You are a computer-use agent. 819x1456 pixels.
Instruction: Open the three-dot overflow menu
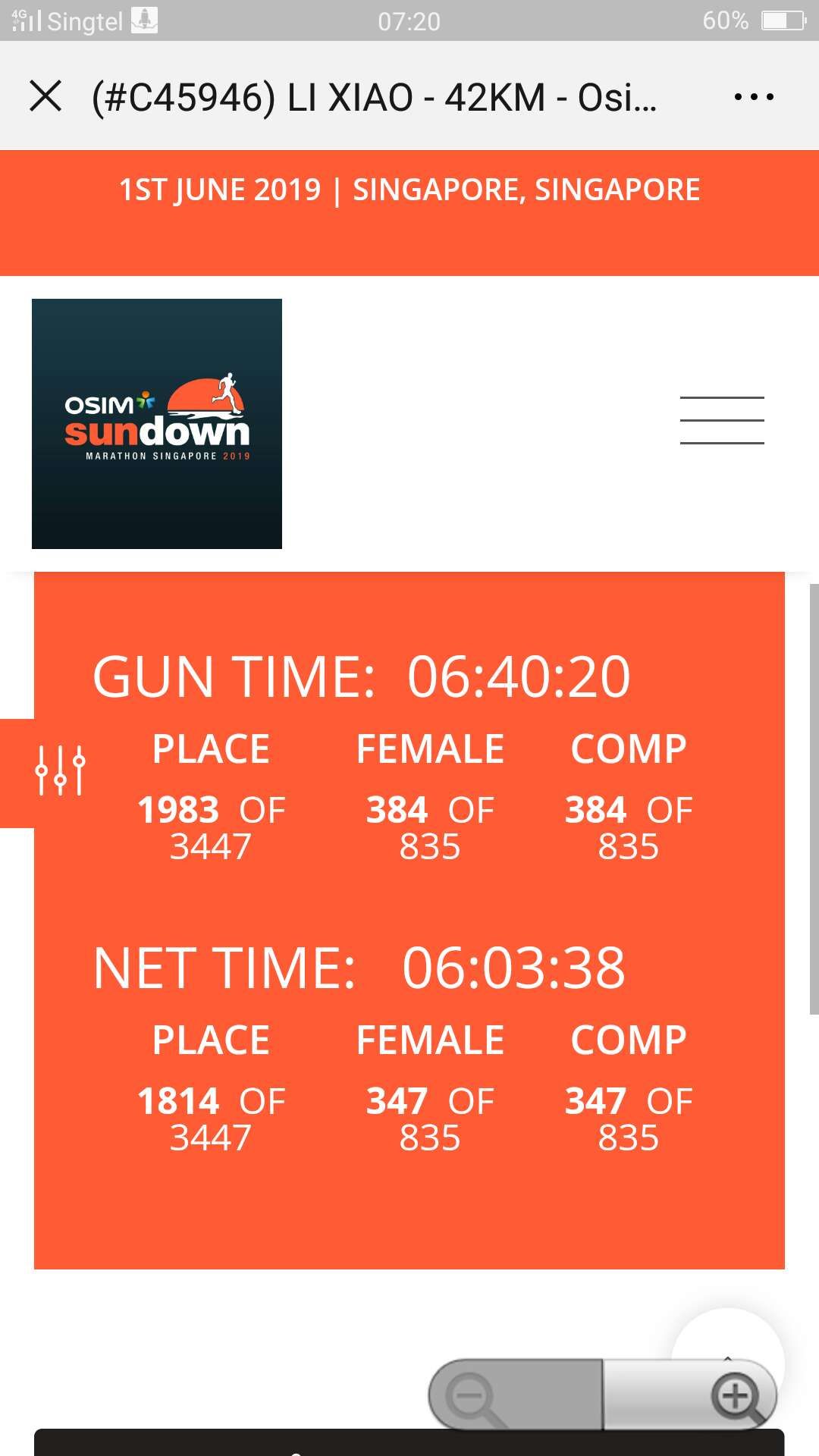pos(754,97)
